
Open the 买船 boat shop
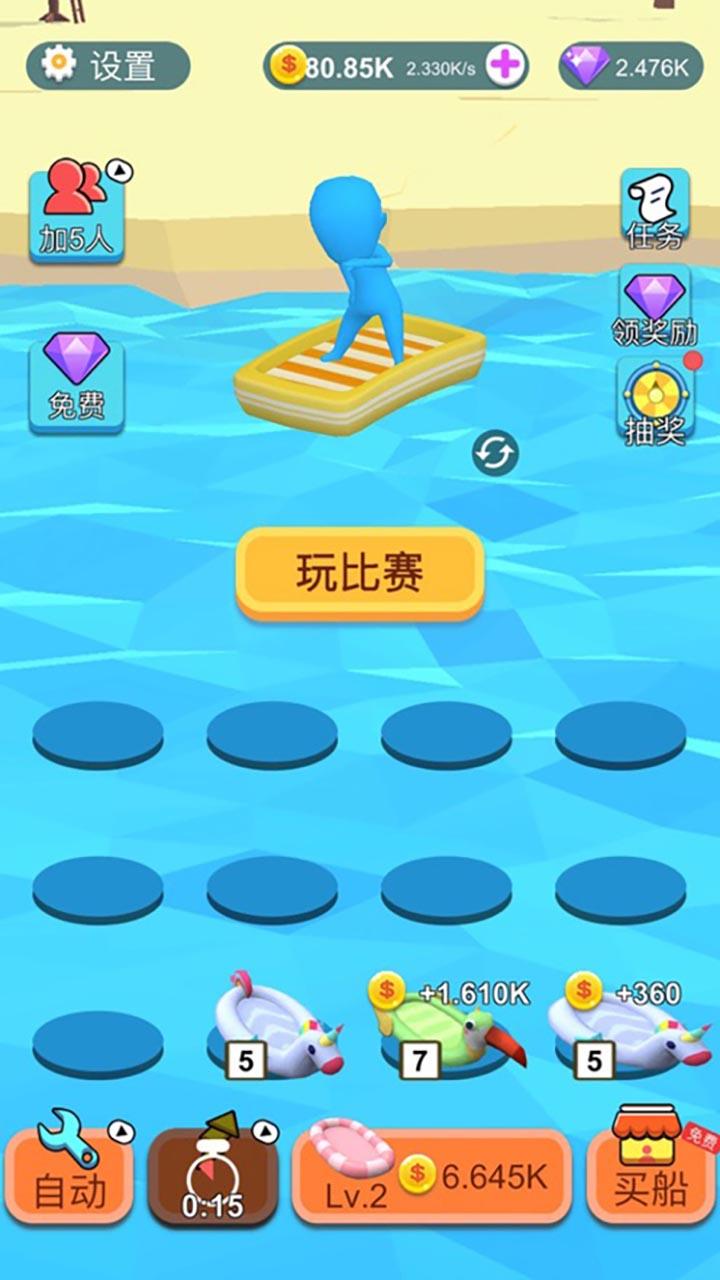coord(650,1176)
